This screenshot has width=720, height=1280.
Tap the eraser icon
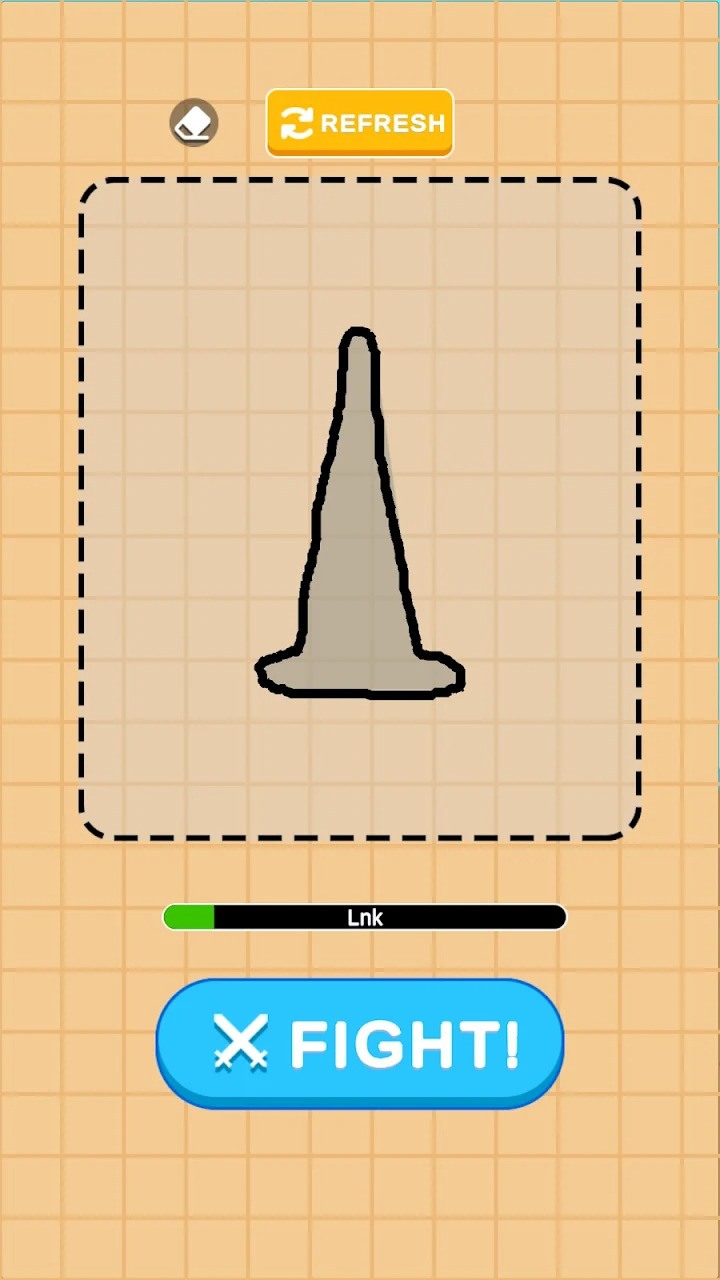[x=194, y=123]
